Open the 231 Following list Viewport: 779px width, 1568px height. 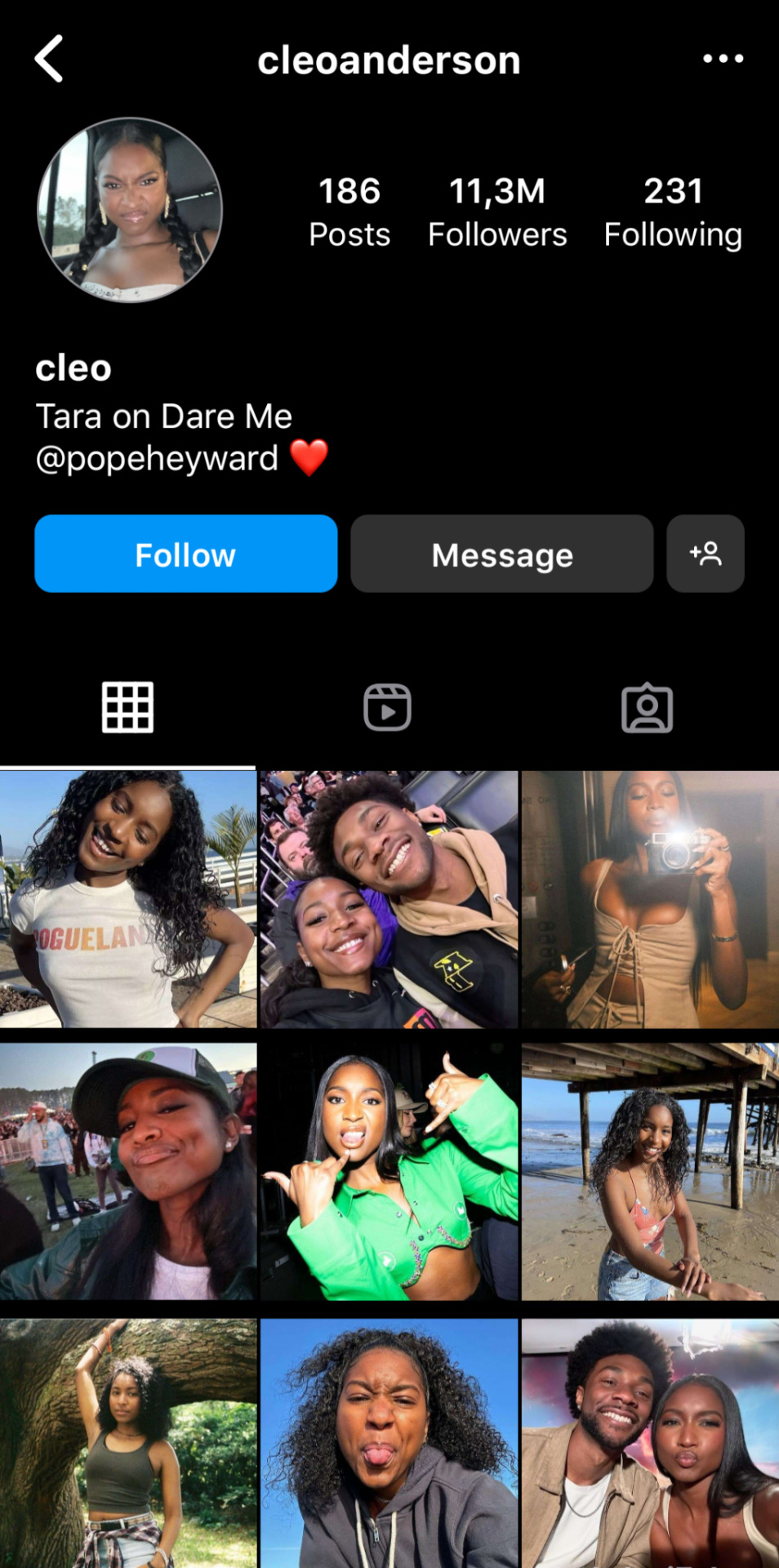click(673, 212)
